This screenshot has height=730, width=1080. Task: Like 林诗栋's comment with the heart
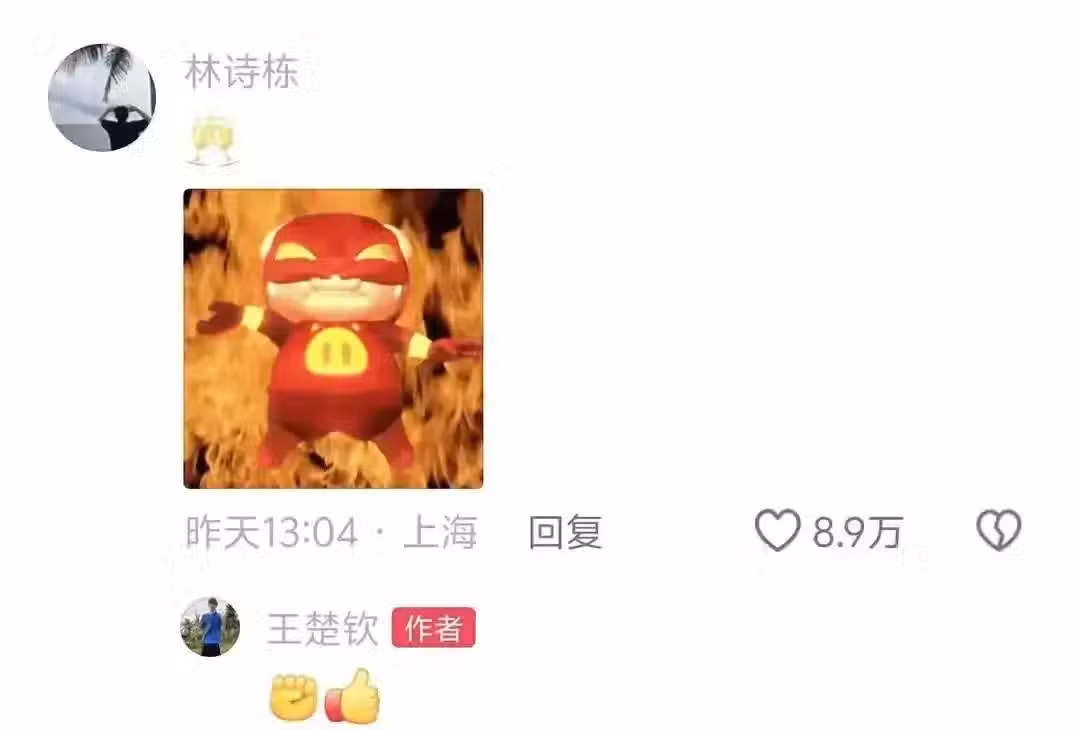coord(777,531)
